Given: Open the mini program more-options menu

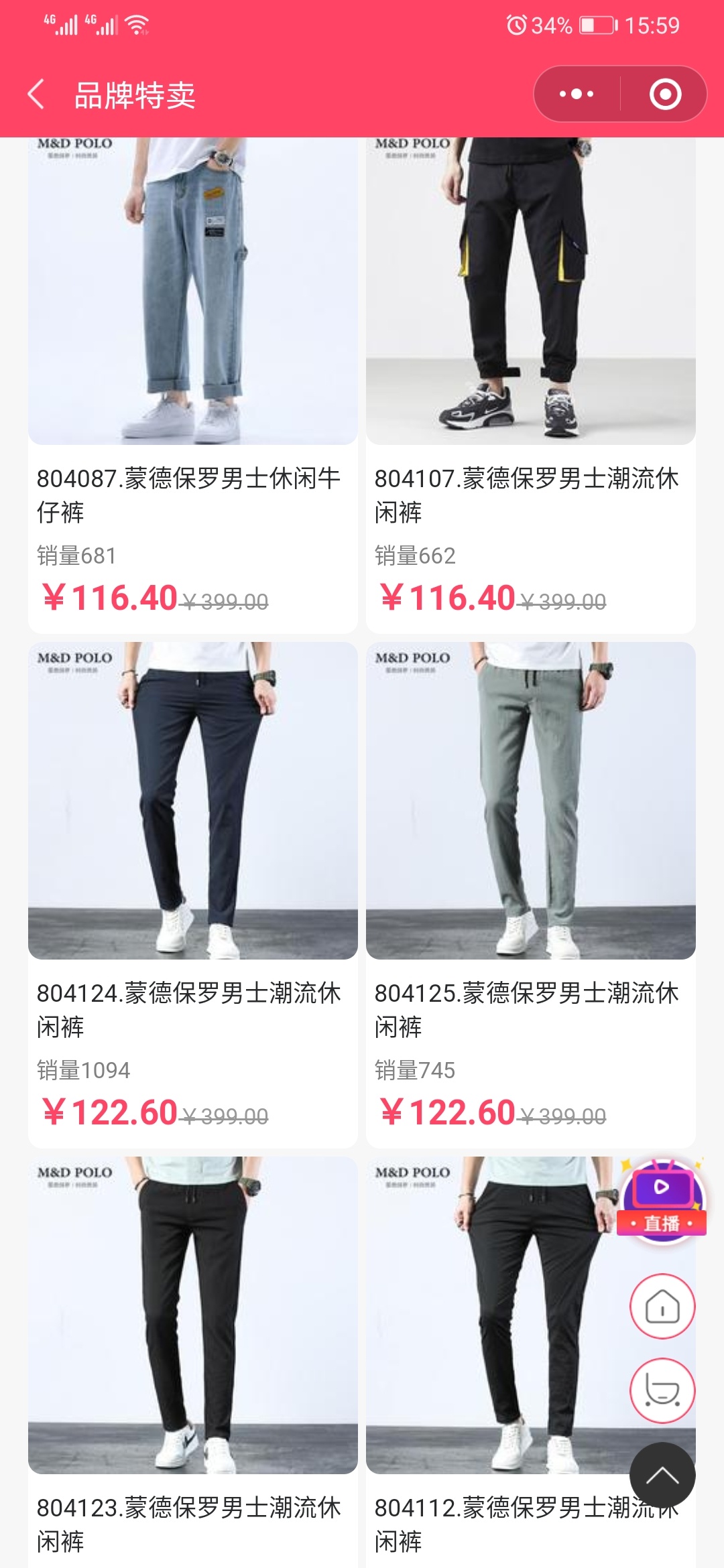Looking at the screenshot, I should pos(577,94).
